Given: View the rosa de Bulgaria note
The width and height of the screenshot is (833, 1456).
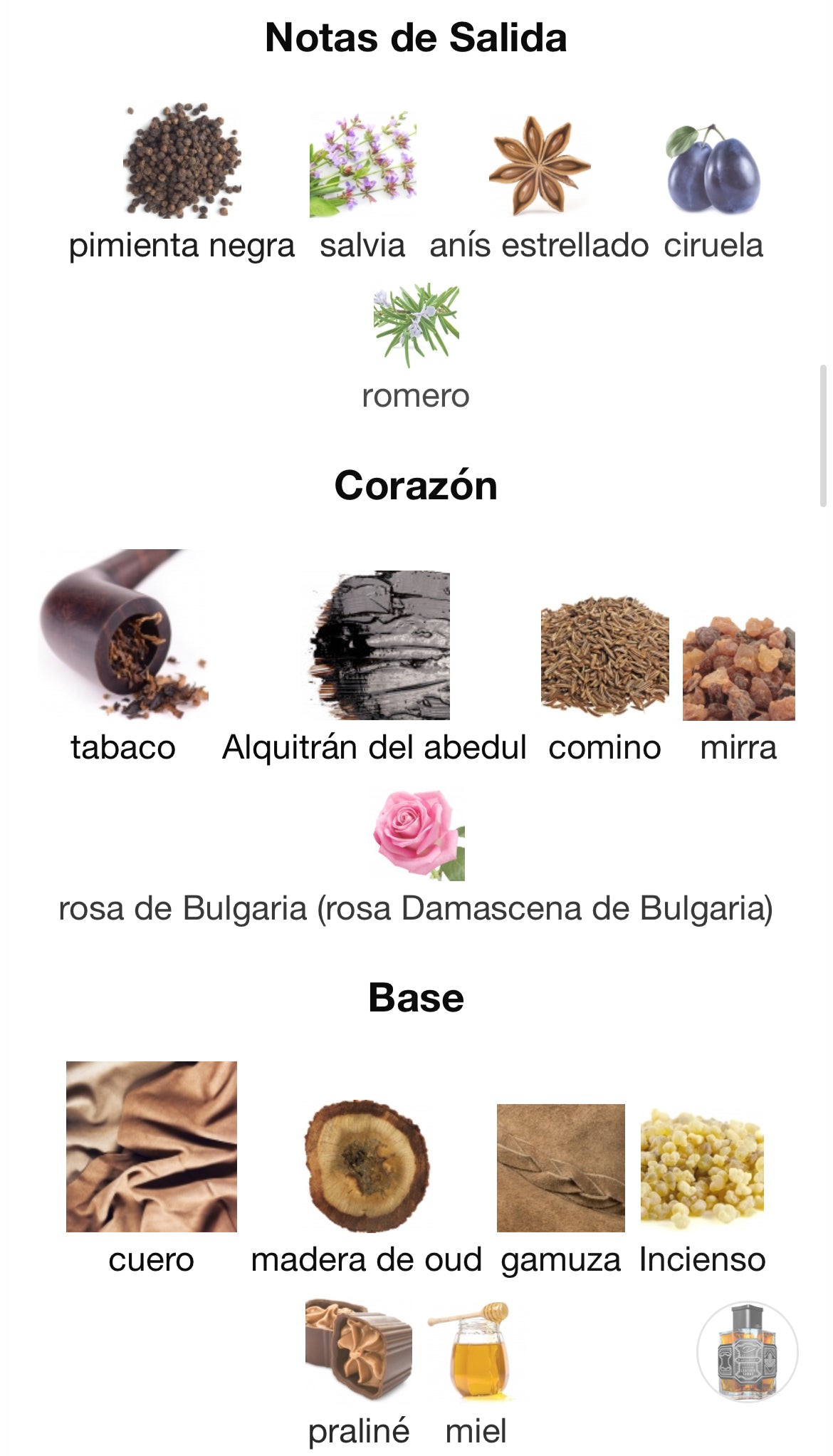Looking at the screenshot, I should pyautogui.click(x=419, y=835).
